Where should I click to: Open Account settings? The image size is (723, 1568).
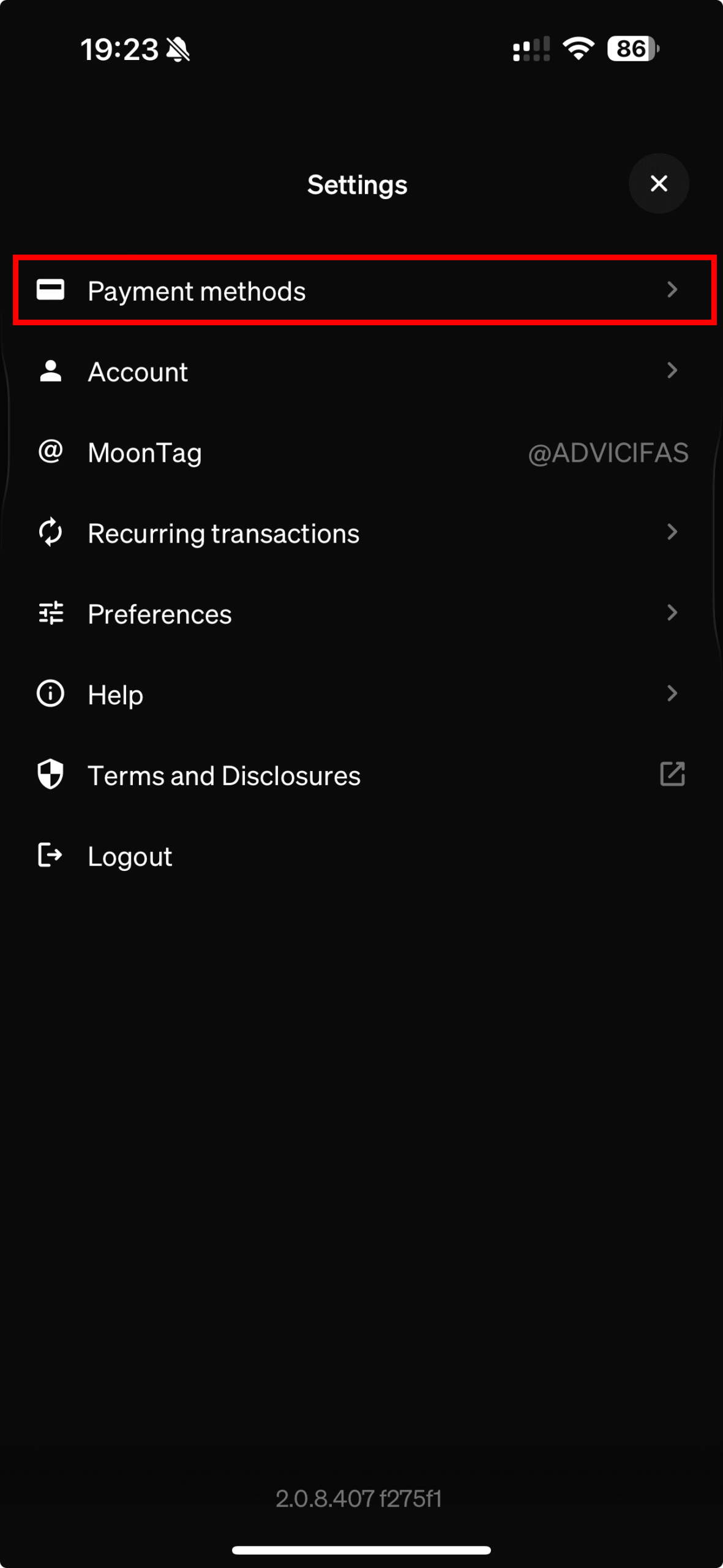(361, 371)
